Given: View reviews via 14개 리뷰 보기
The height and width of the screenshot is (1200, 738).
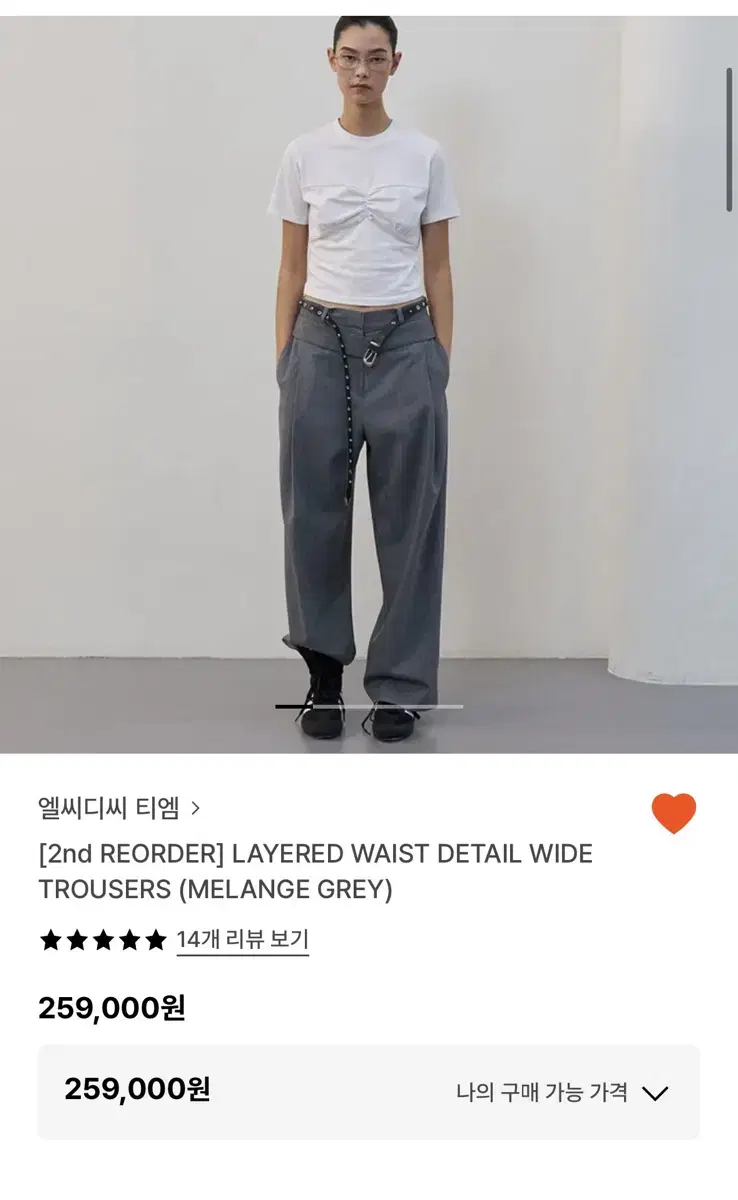Looking at the screenshot, I should click(240, 940).
